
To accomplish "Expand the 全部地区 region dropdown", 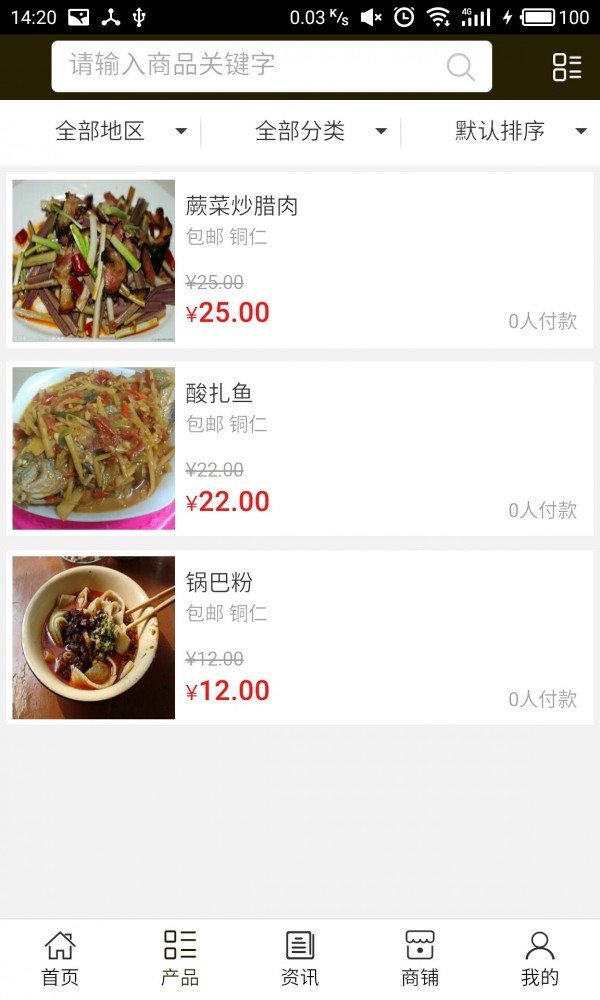I will click(120, 131).
